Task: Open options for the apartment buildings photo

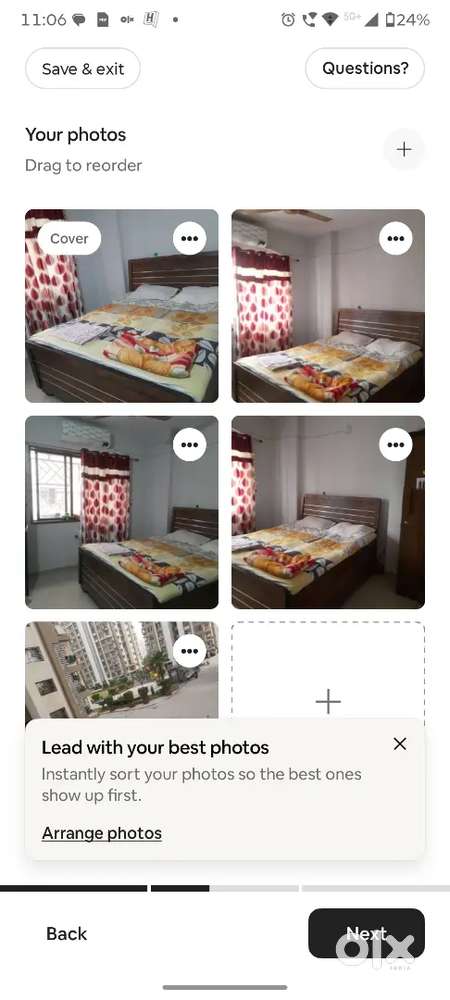Action: tap(189, 651)
